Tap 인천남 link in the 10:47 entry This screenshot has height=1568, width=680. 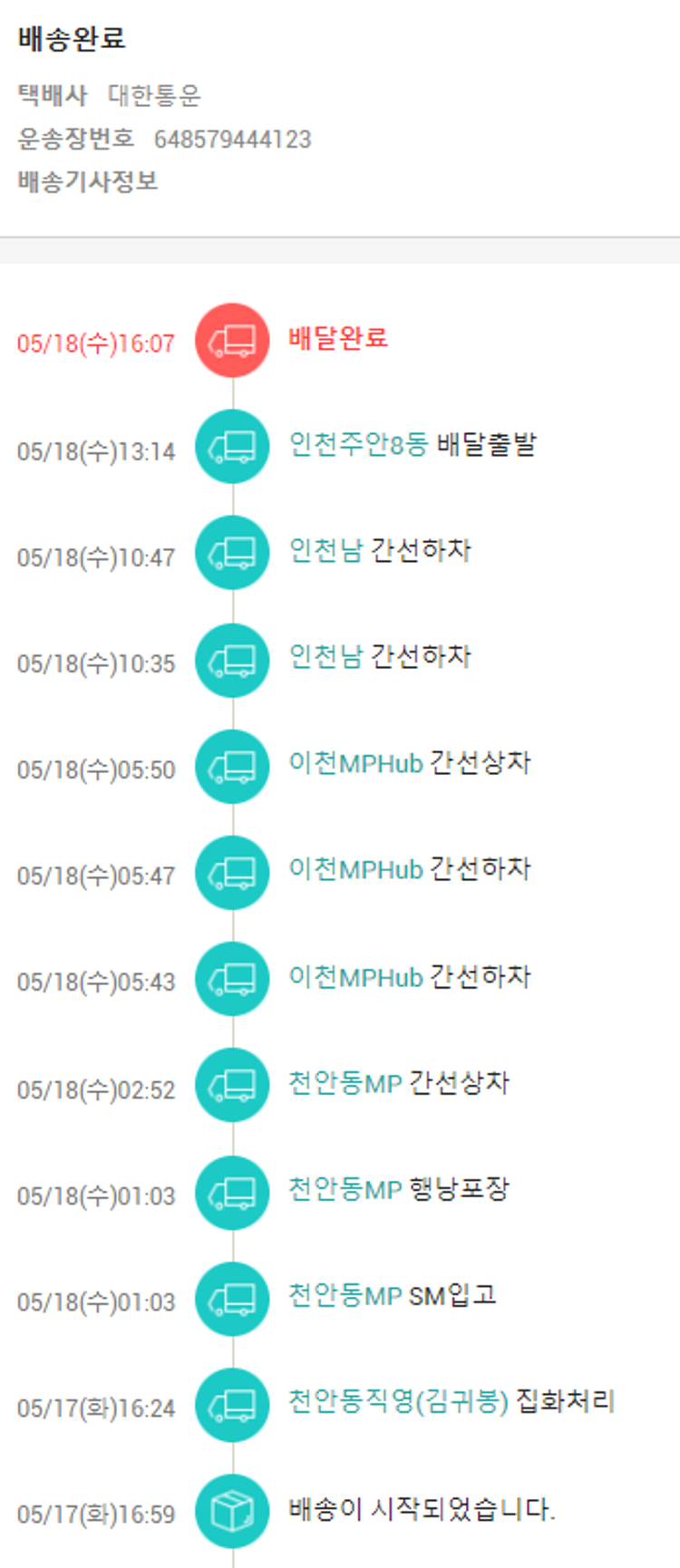(325, 551)
